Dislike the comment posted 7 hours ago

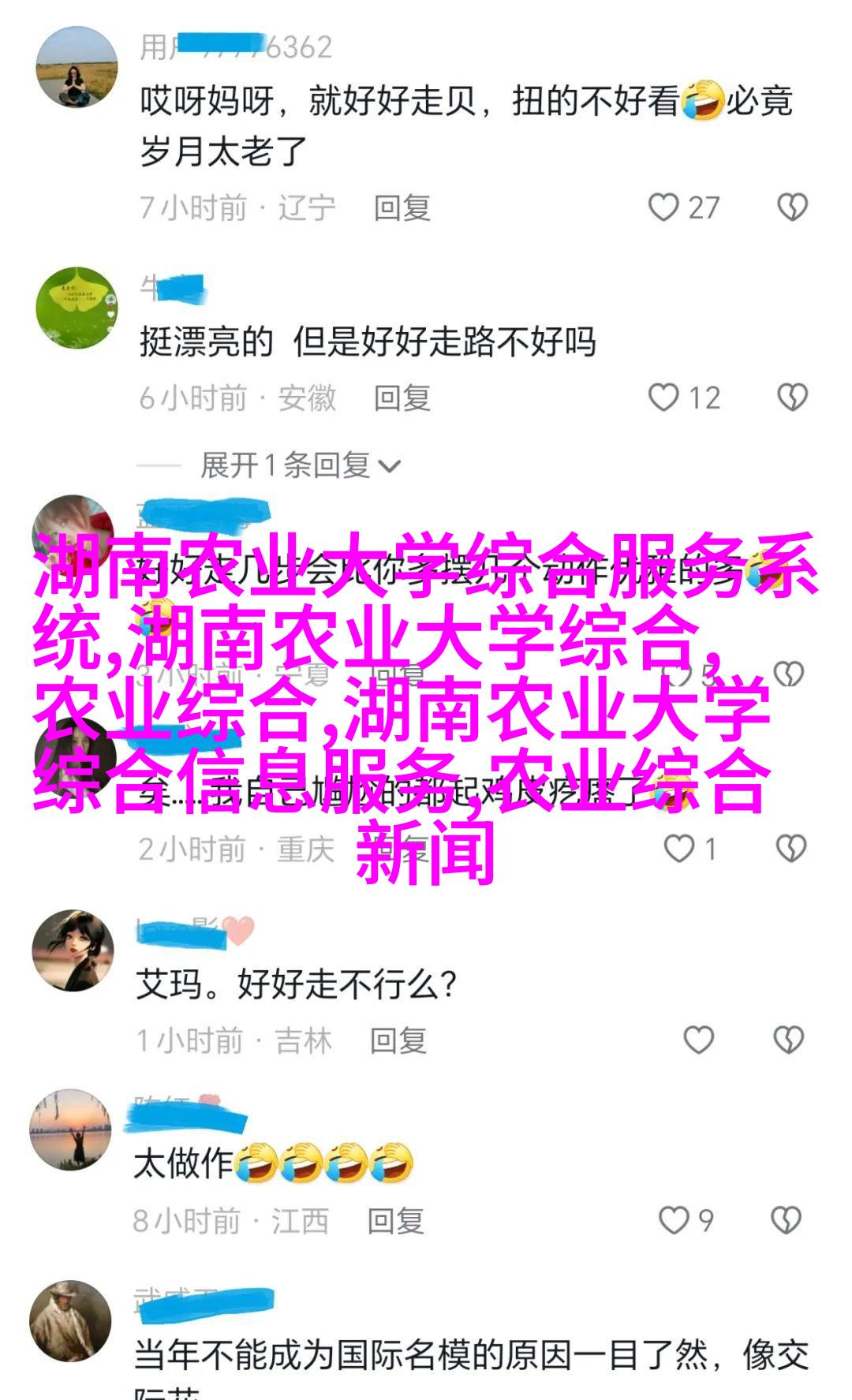792,207
